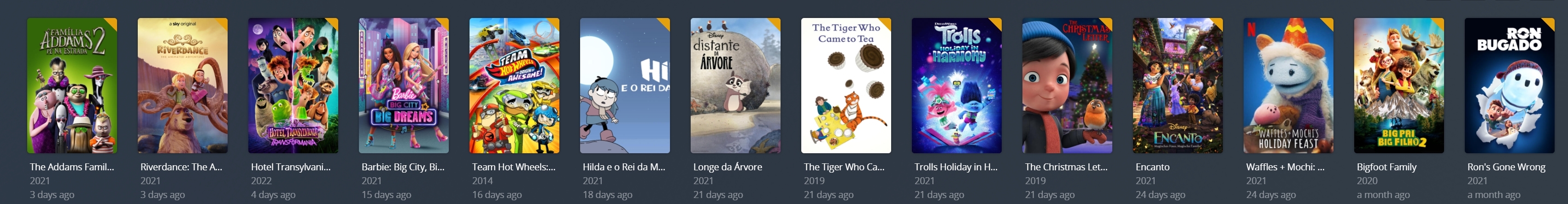Choose Waffles + Mochi holiday special

click(x=1288, y=85)
